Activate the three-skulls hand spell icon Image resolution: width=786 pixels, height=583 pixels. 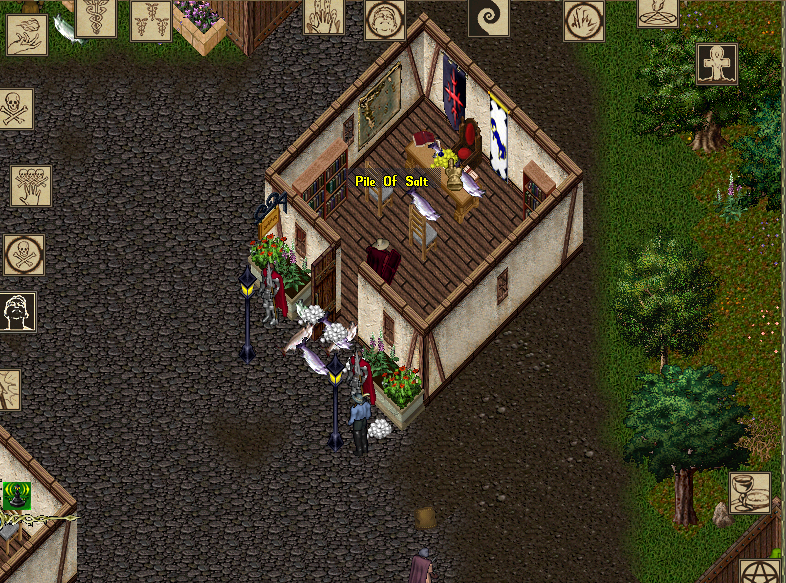pyautogui.click(x=30, y=185)
